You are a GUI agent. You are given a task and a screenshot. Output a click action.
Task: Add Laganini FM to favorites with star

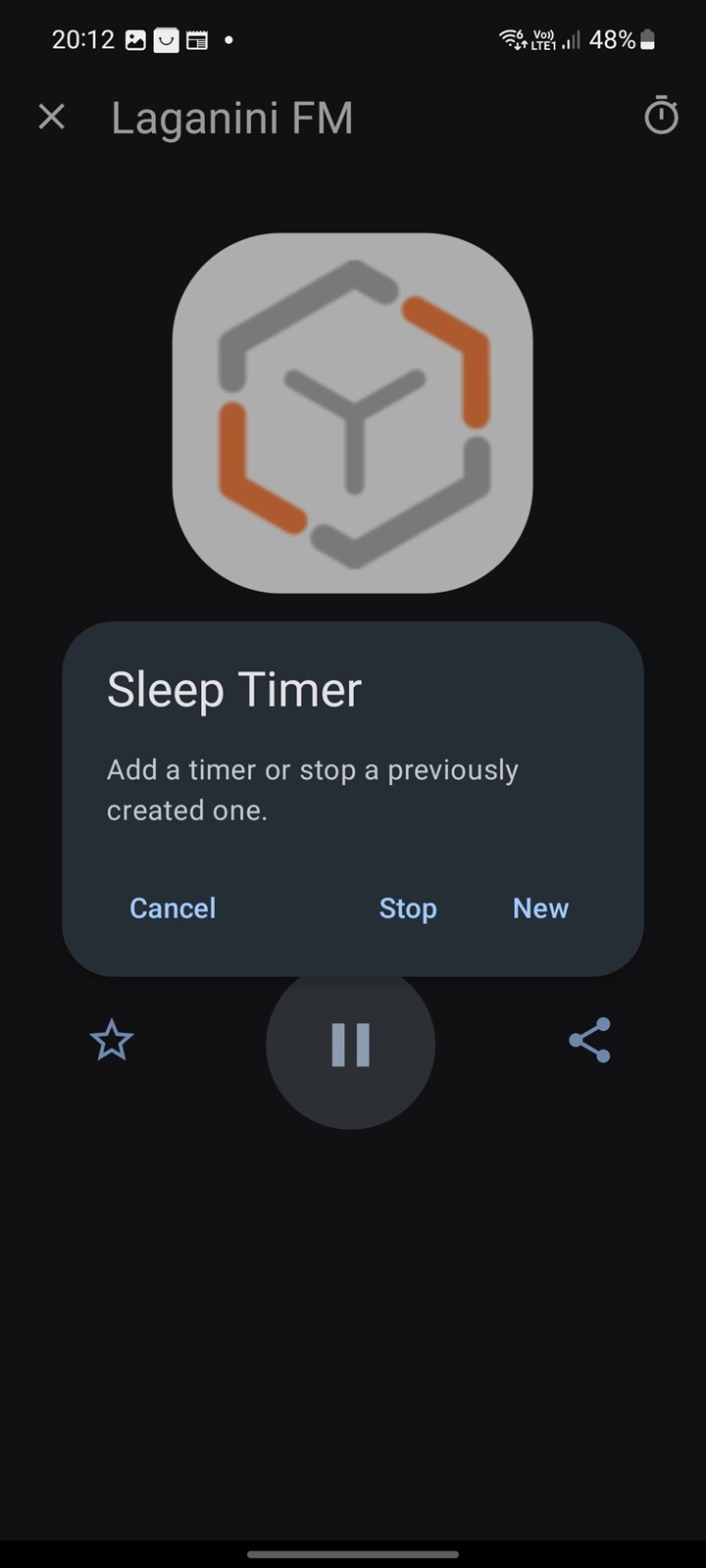pos(112,1040)
